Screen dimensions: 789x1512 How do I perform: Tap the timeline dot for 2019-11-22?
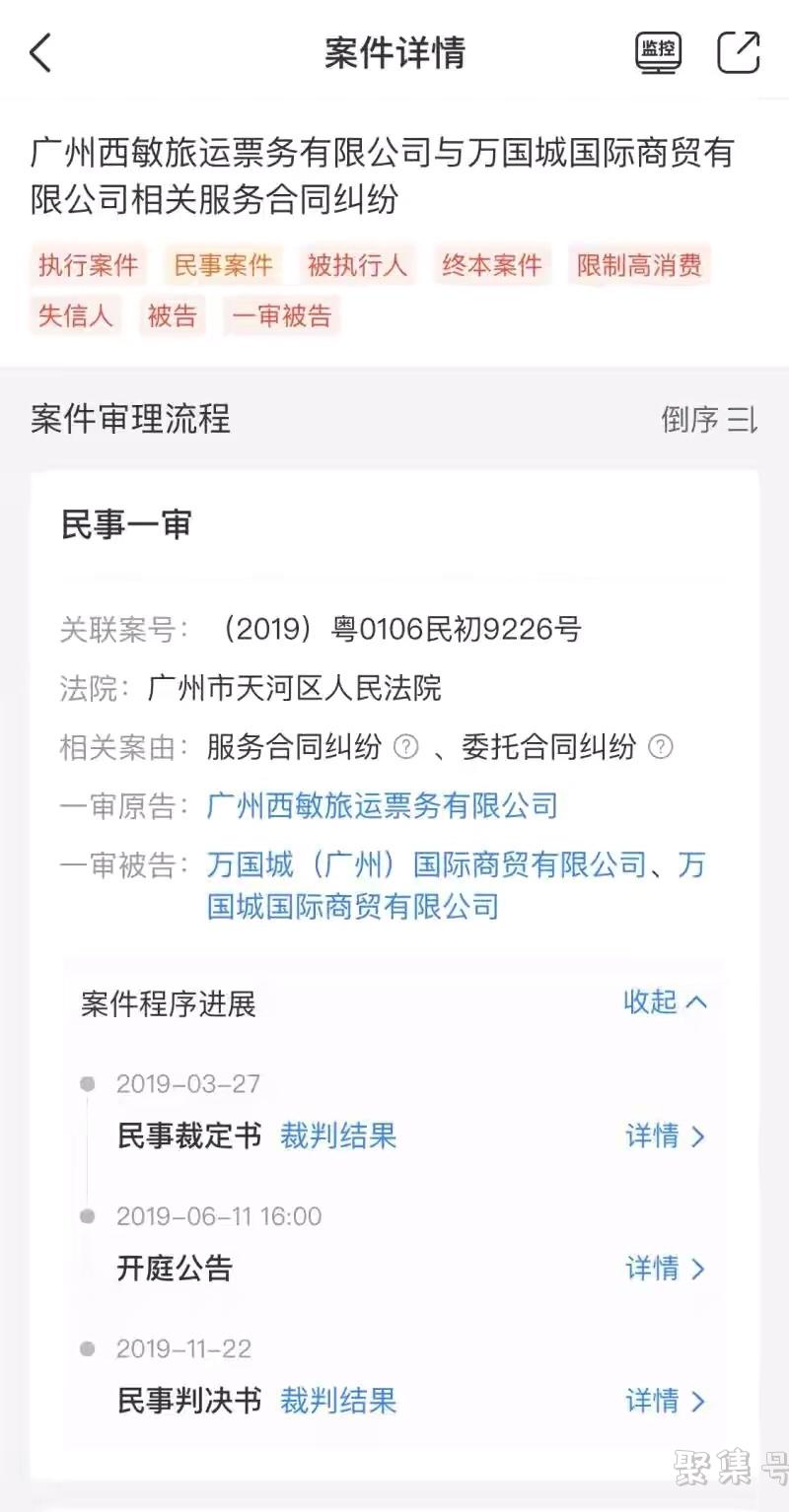[x=89, y=1348]
